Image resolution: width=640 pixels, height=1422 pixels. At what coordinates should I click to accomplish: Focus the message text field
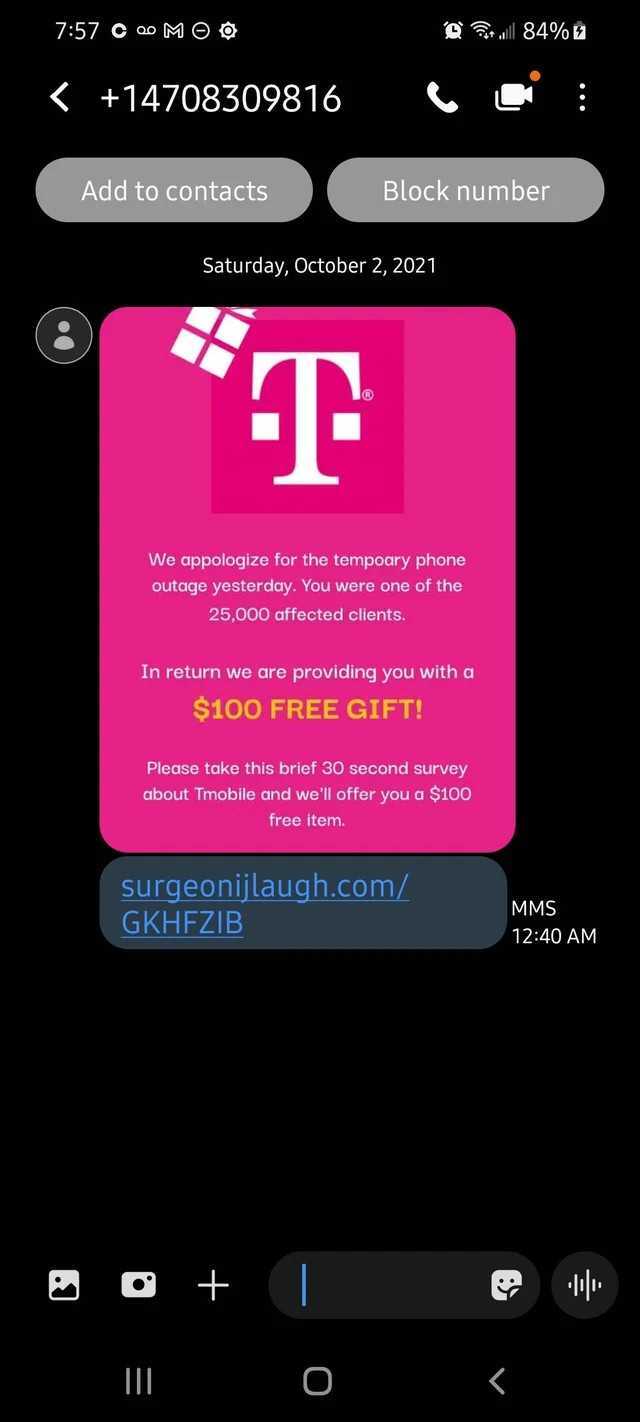[x=390, y=1285]
